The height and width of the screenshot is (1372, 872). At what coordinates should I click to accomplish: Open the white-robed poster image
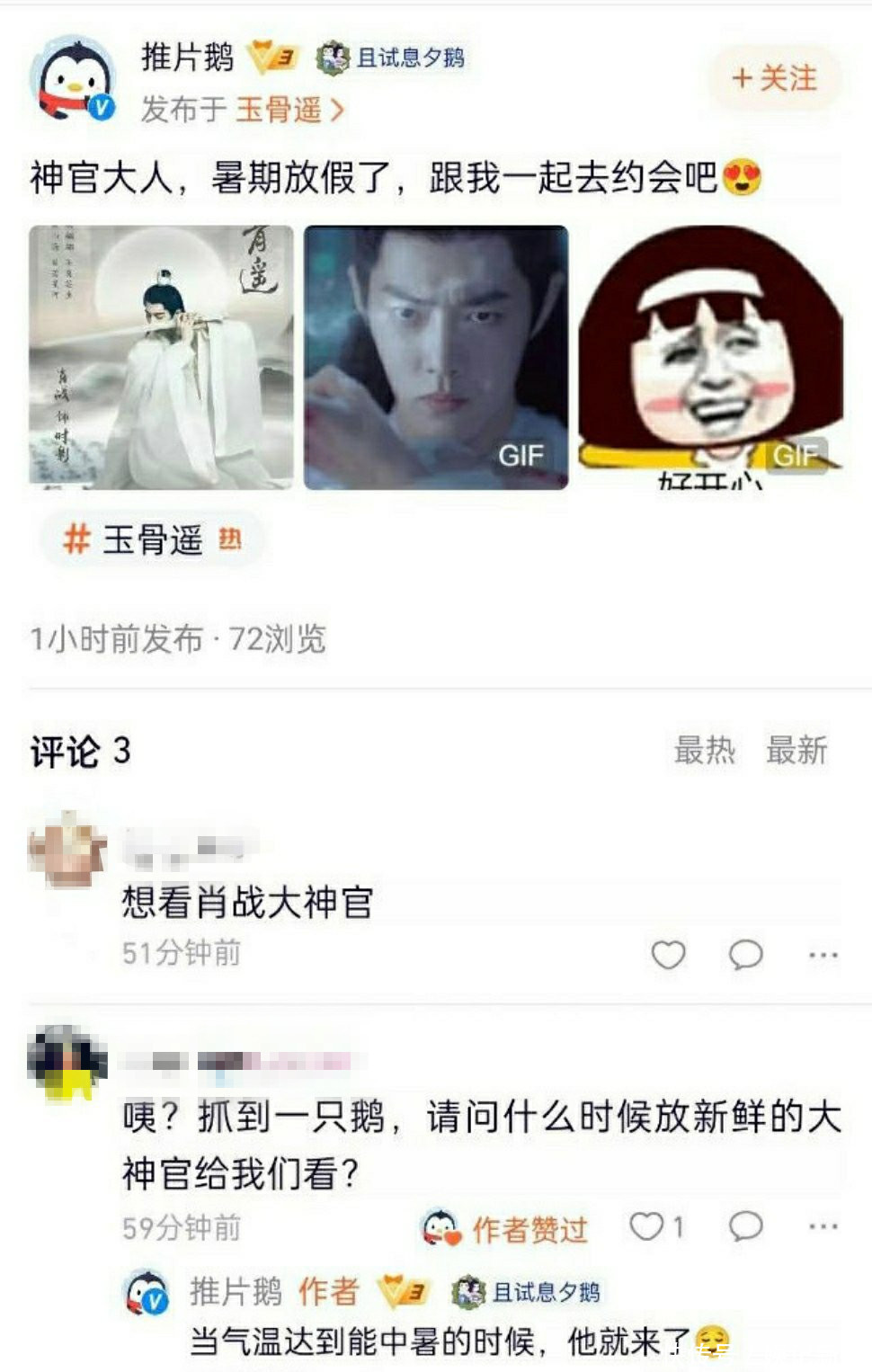(162, 357)
